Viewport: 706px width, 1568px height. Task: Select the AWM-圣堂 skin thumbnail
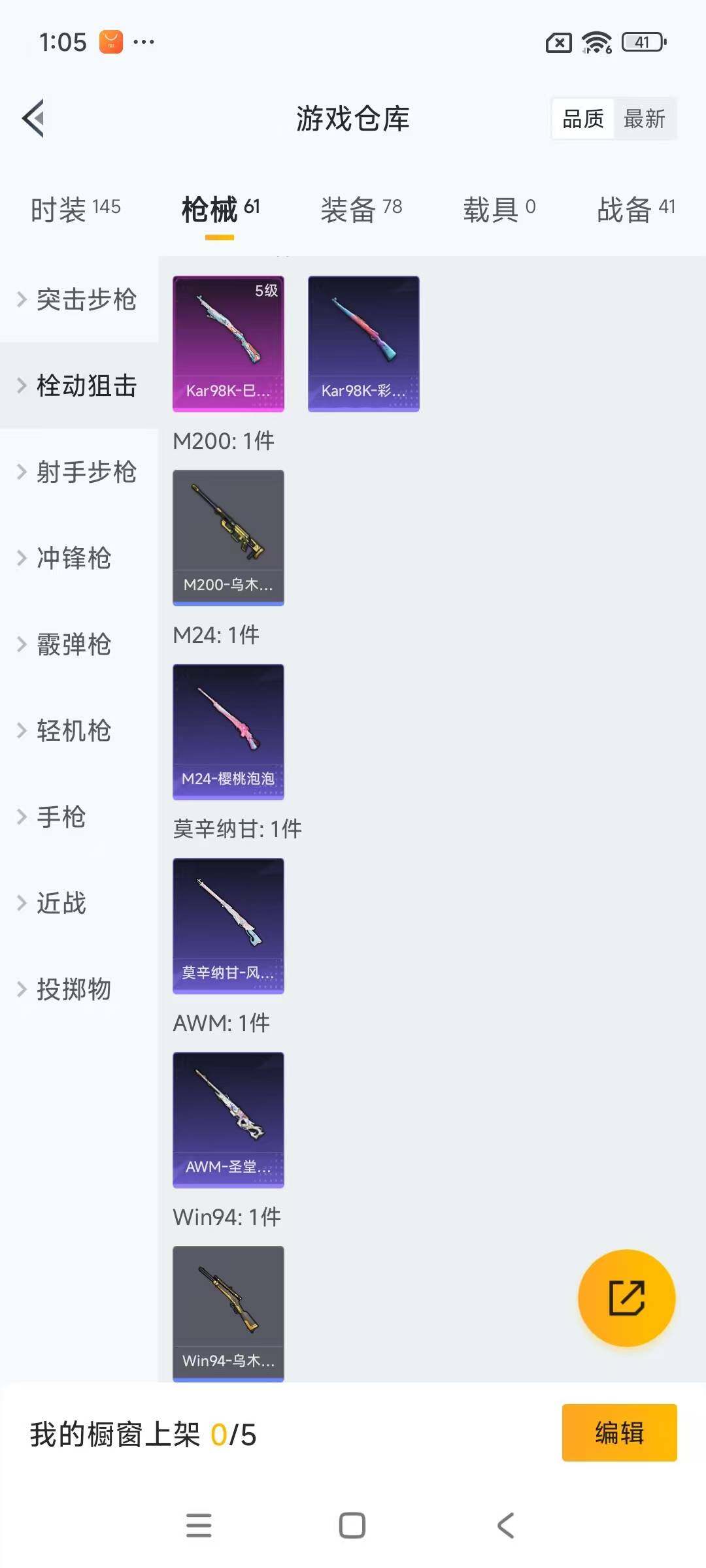227,1119
